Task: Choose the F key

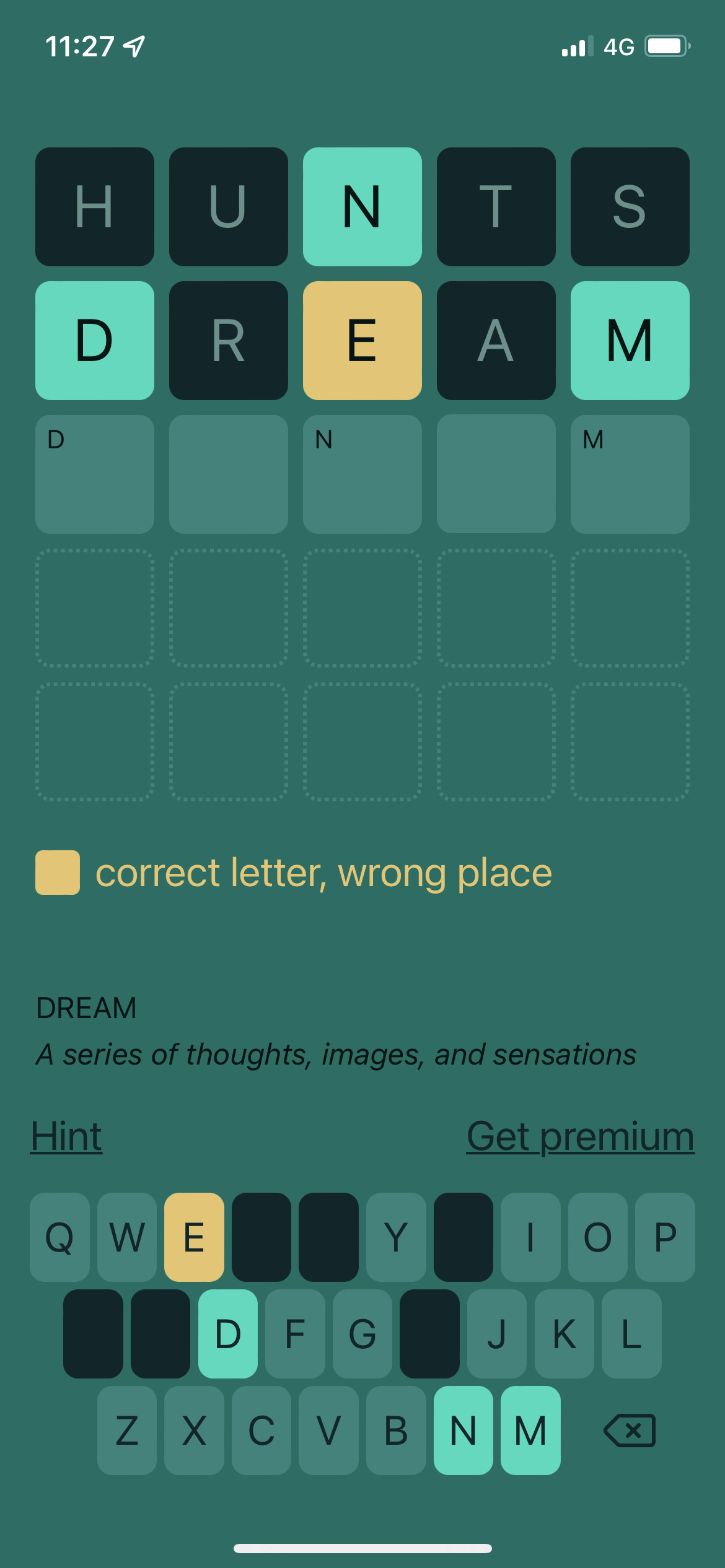Action: [x=295, y=1333]
